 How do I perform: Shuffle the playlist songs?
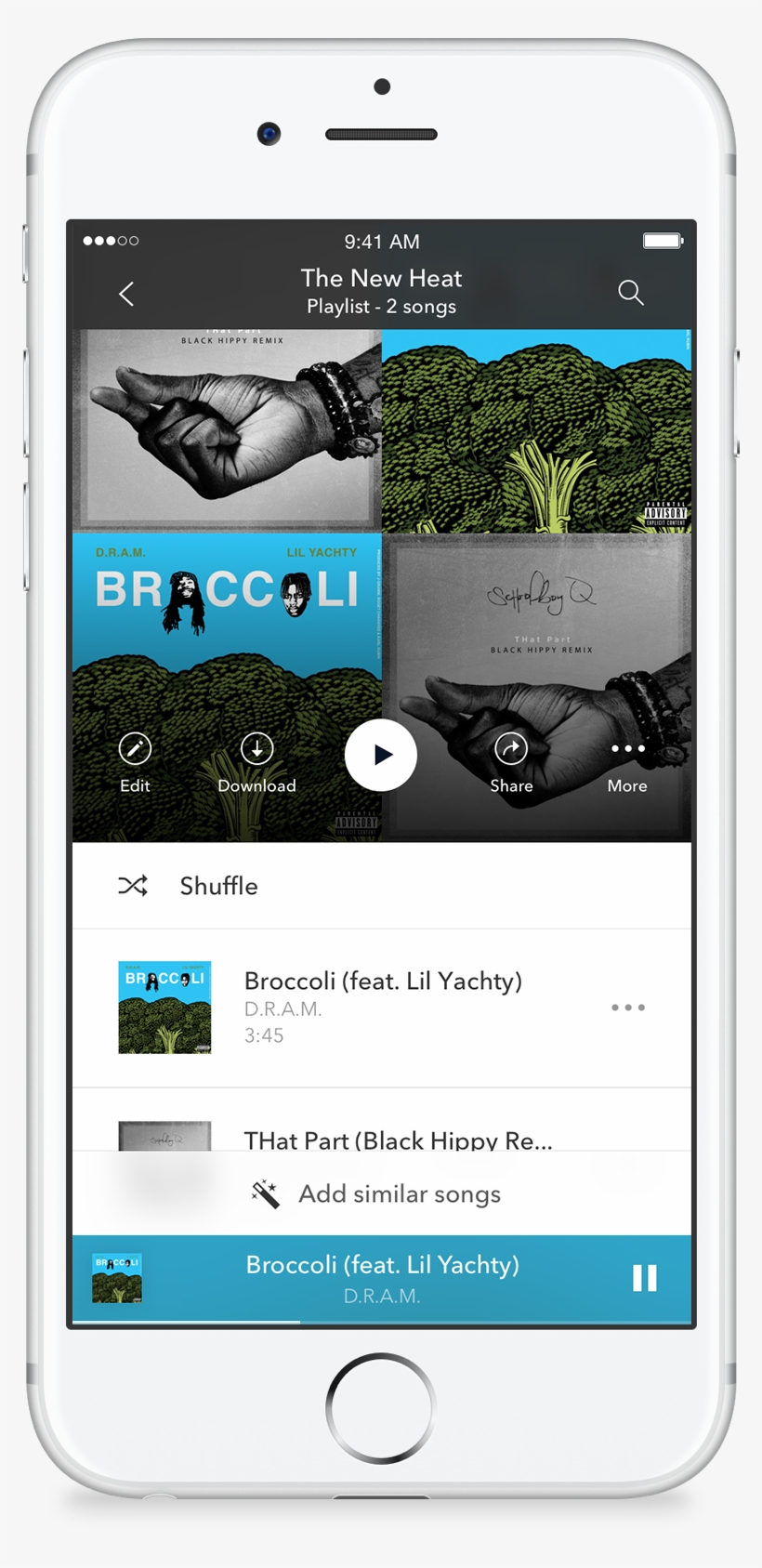click(218, 886)
